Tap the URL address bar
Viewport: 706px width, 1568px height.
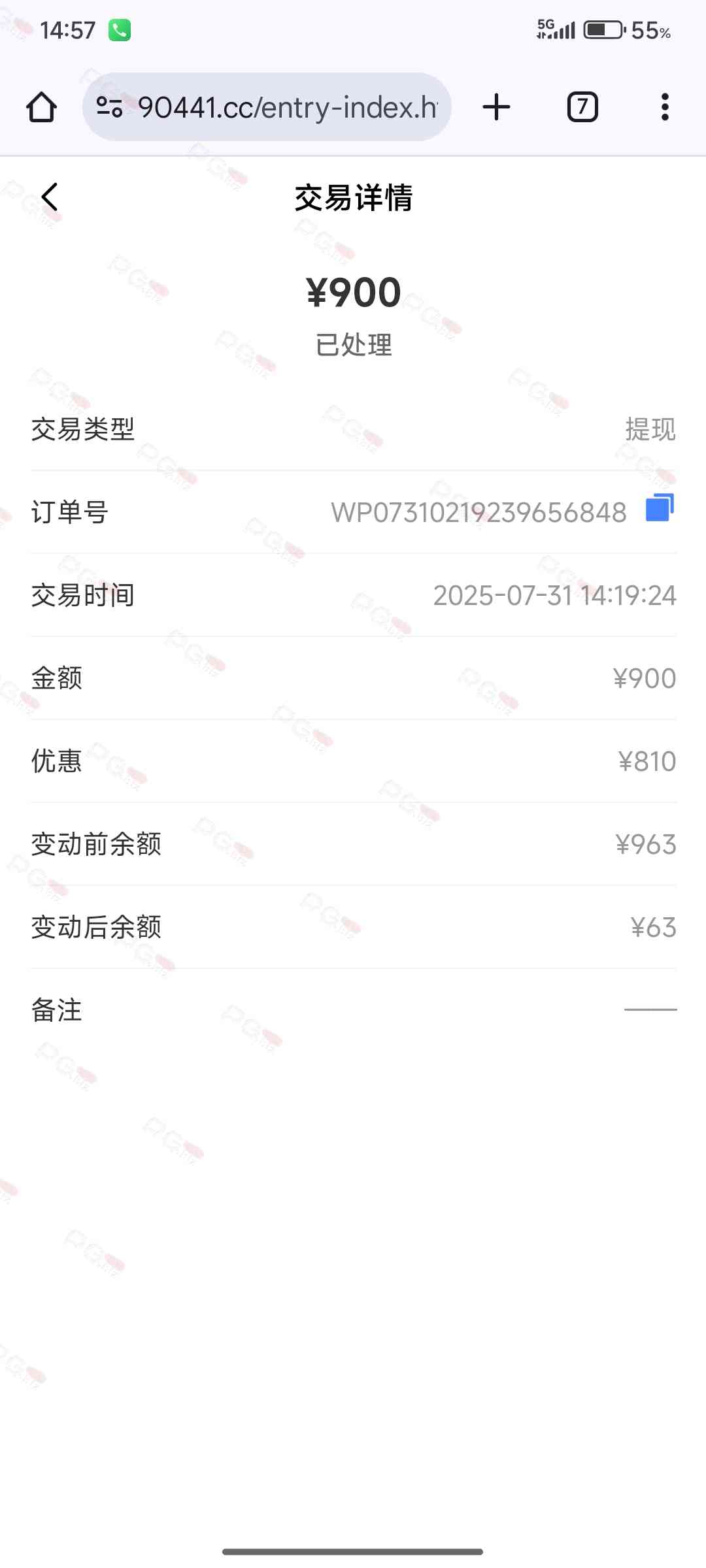tap(288, 107)
